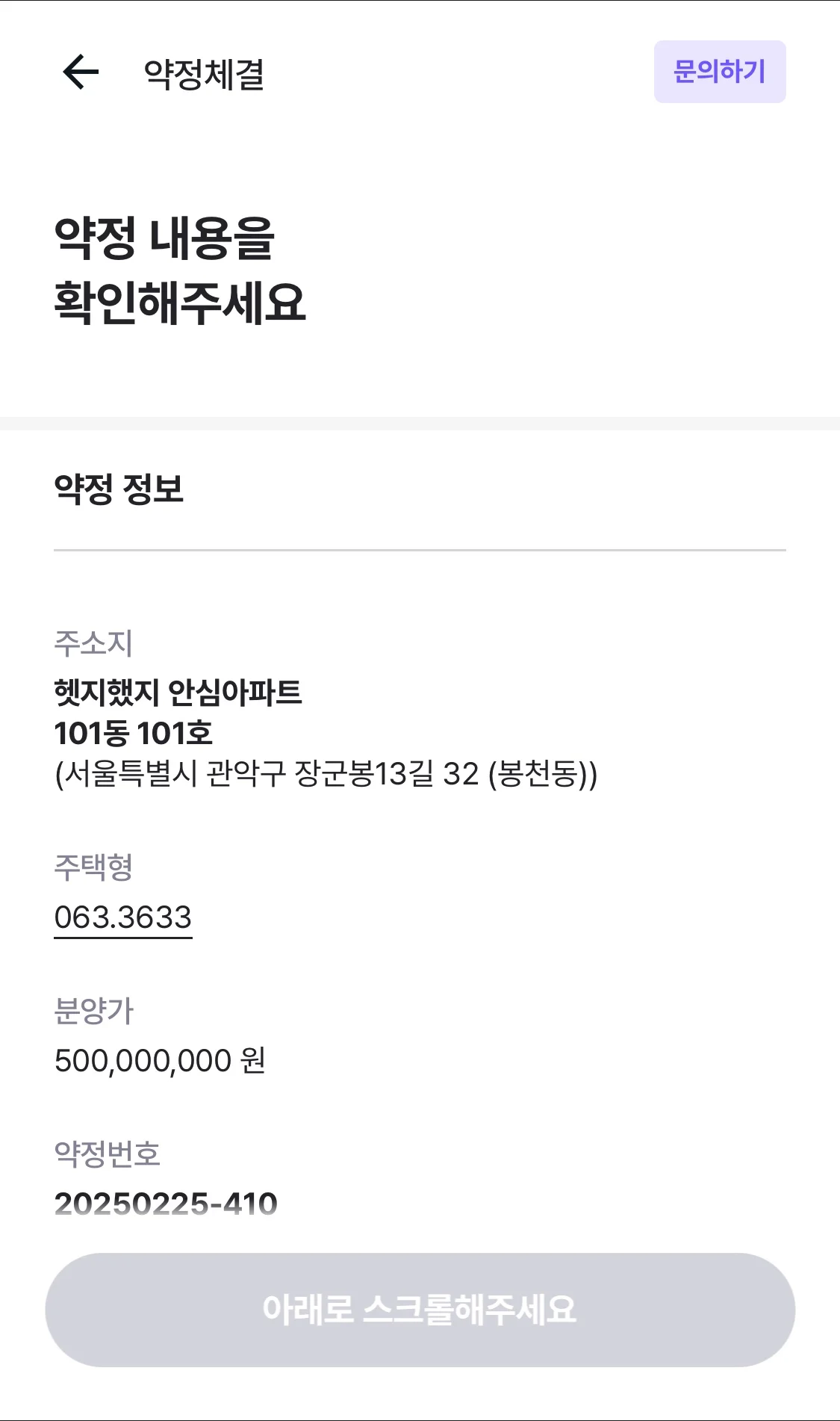This screenshot has height=1421, width=840.
Task: Tap the 아래로 스크롤해주세요 bottom button
Action: (420, 1310)
